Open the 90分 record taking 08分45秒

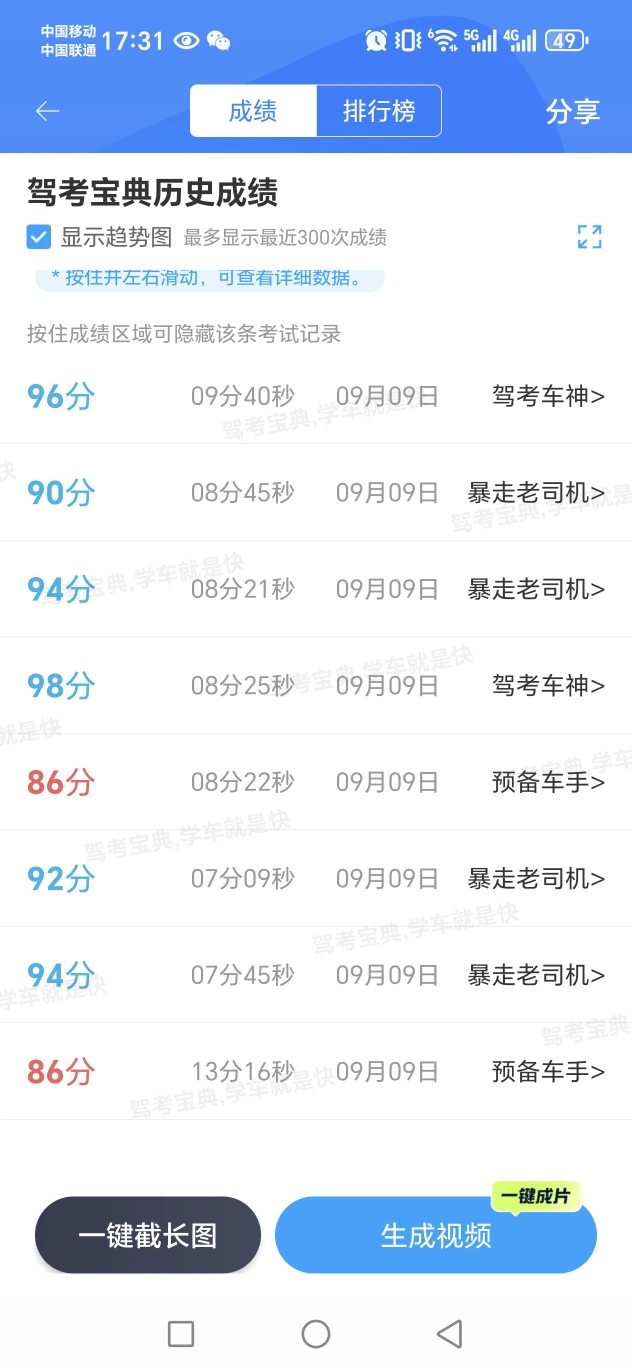pyautogui.click(x=316, y=493)
